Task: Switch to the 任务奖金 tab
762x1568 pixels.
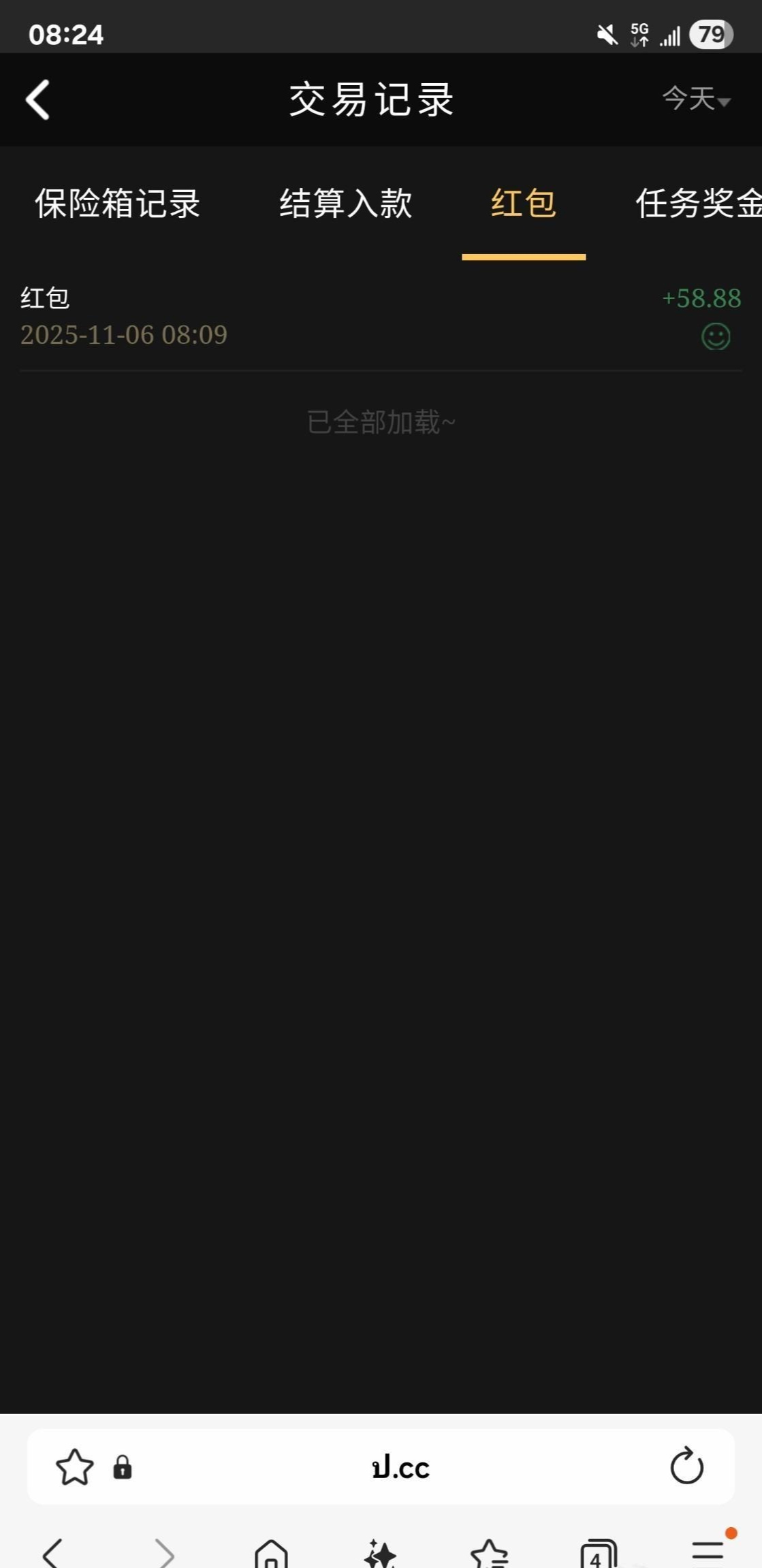Action: point(698,204)
